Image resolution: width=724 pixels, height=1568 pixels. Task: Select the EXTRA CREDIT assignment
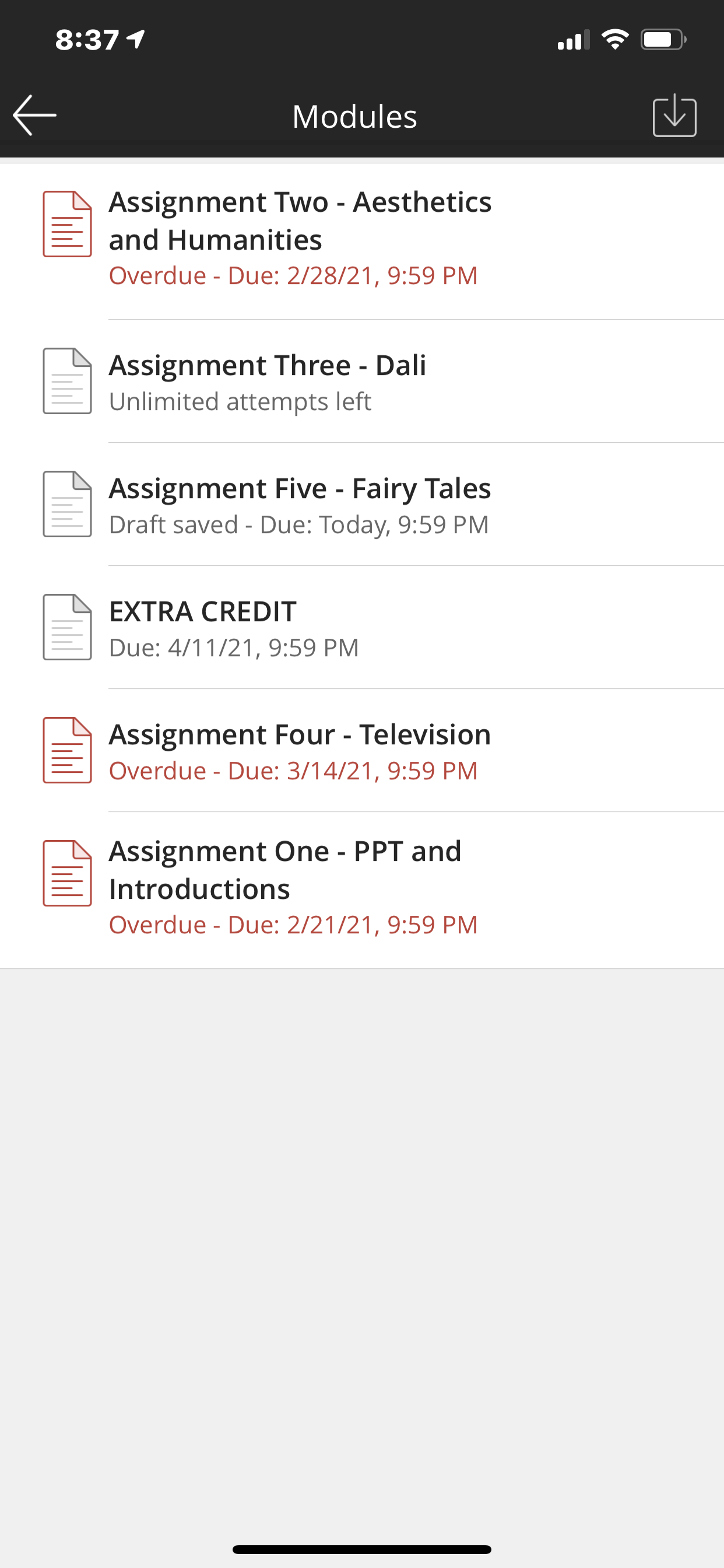(x=234, y=628)
